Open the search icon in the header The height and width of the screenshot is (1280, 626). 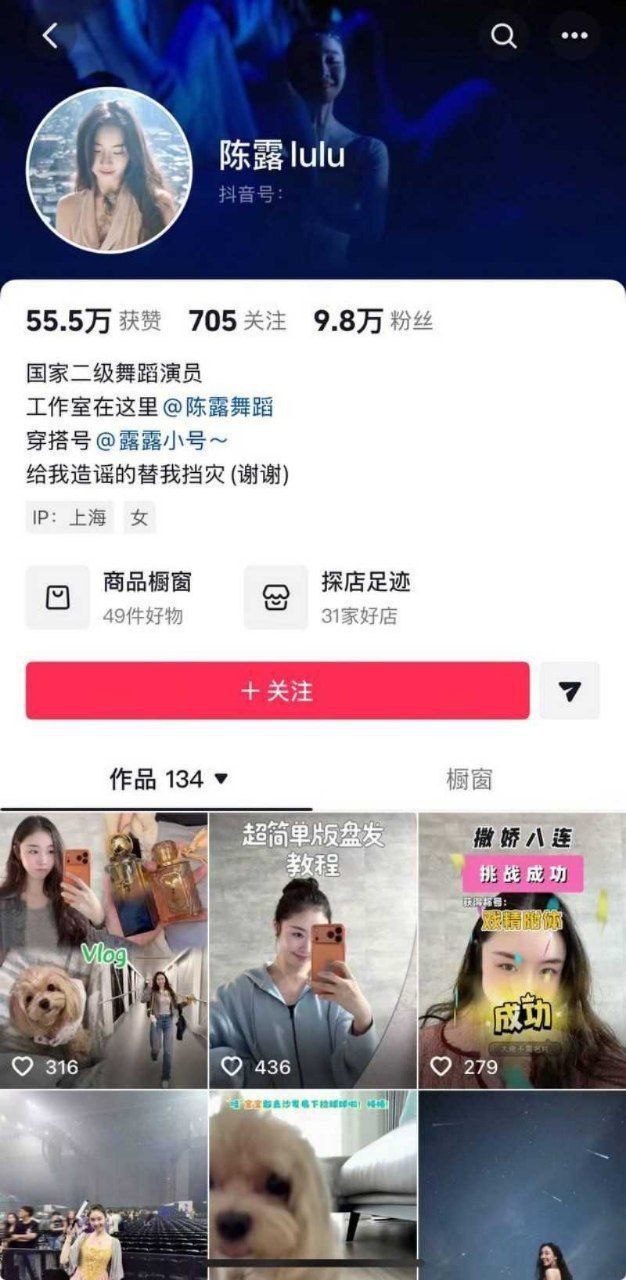504,37
